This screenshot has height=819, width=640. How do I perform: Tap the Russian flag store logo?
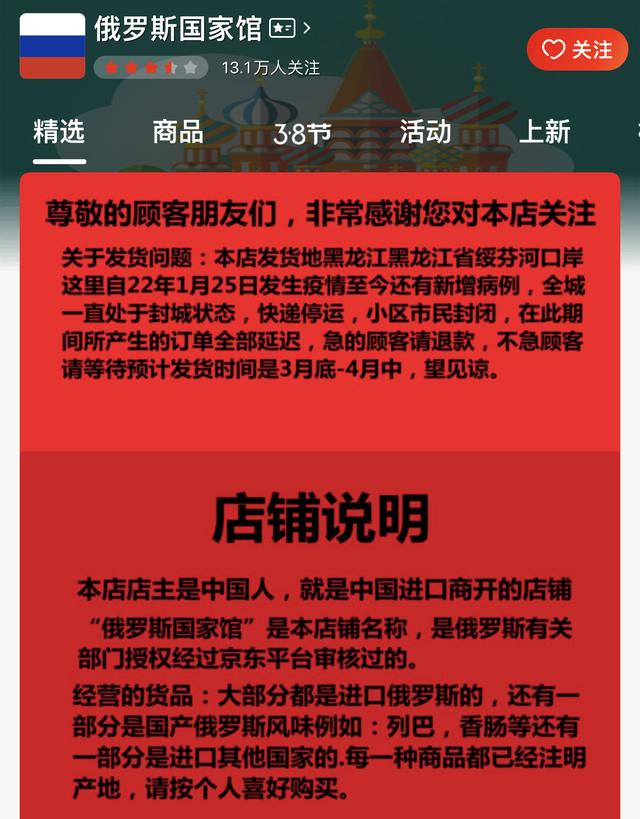point(52,46)
